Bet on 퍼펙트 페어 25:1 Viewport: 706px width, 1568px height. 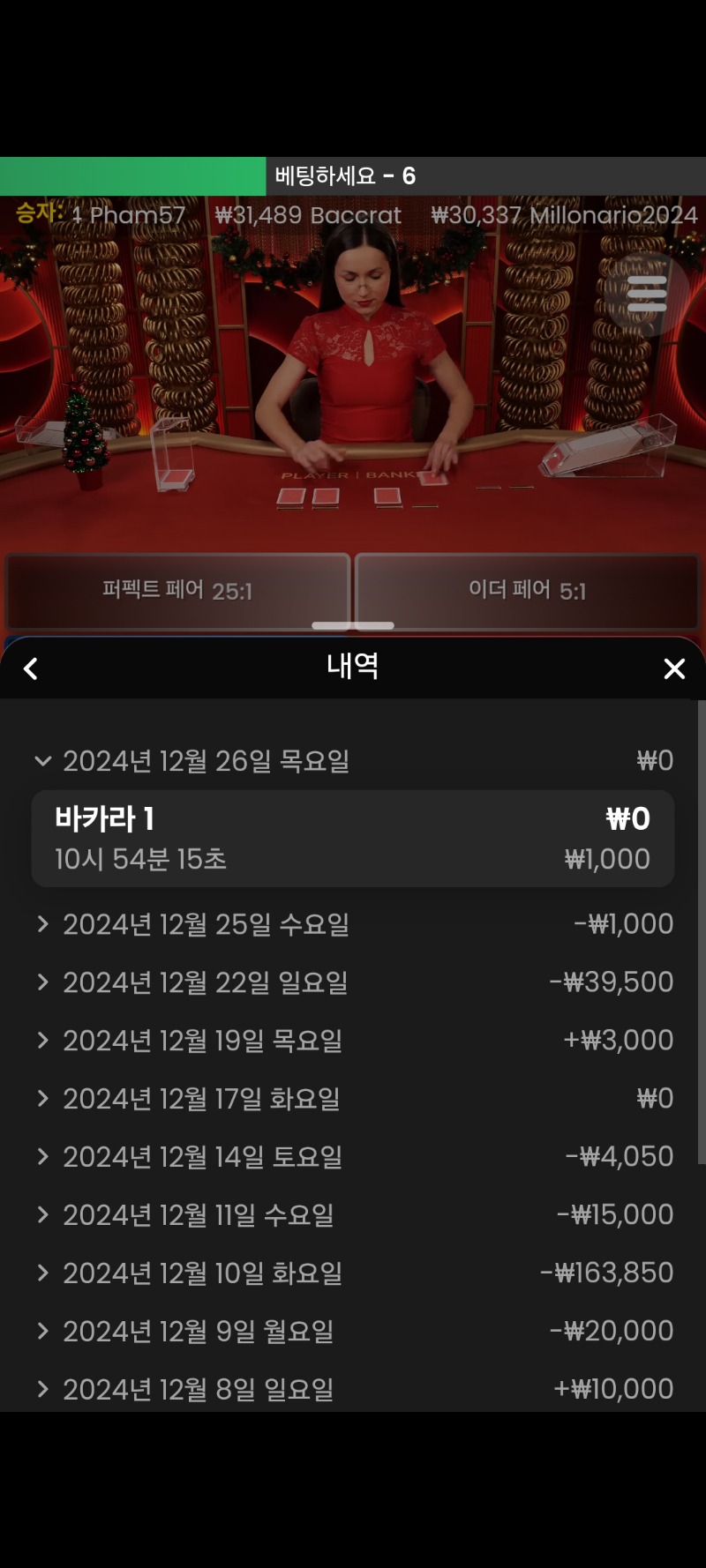(177, 591)
